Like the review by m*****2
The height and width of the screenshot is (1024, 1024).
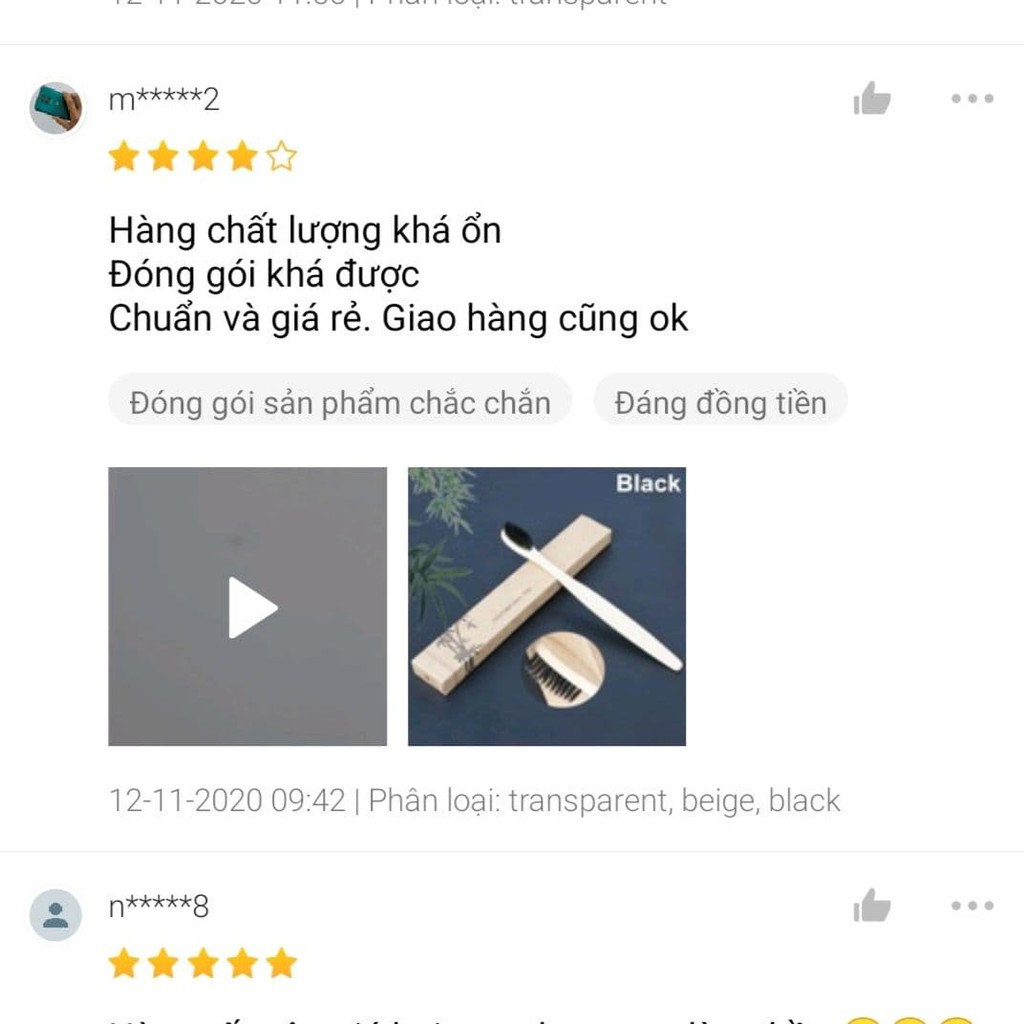click(x=872, y=99)
